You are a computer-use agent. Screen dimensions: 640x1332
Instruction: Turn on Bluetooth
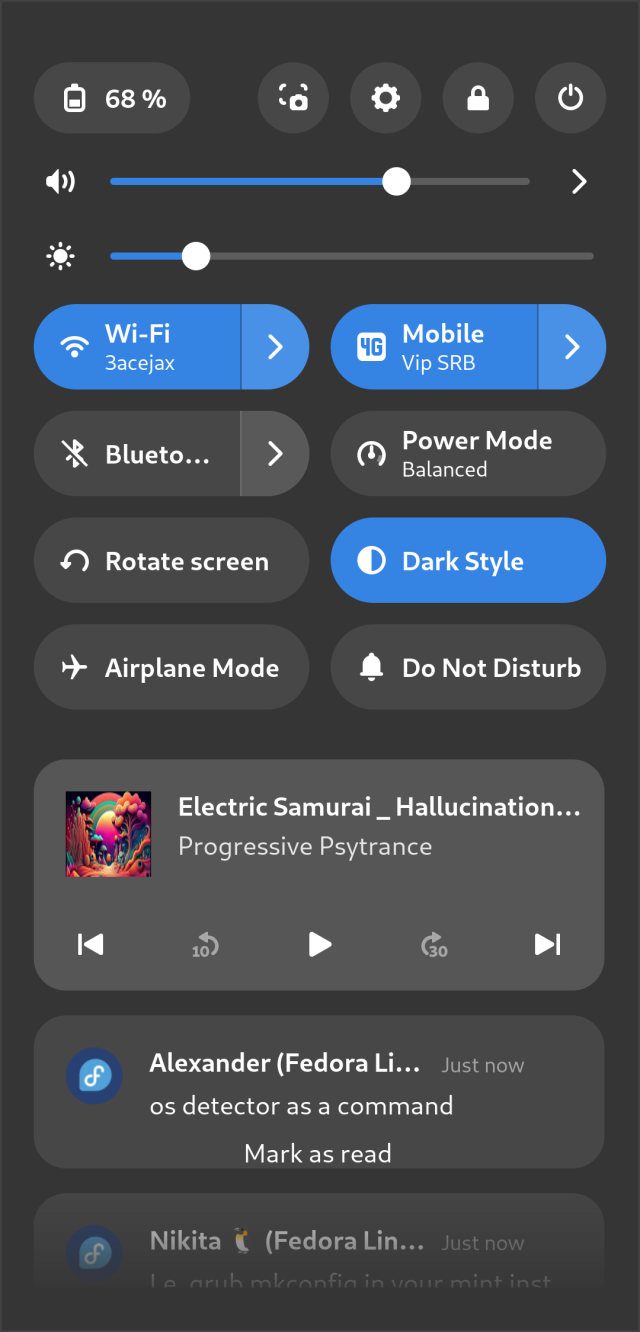[x=138, y=454]
